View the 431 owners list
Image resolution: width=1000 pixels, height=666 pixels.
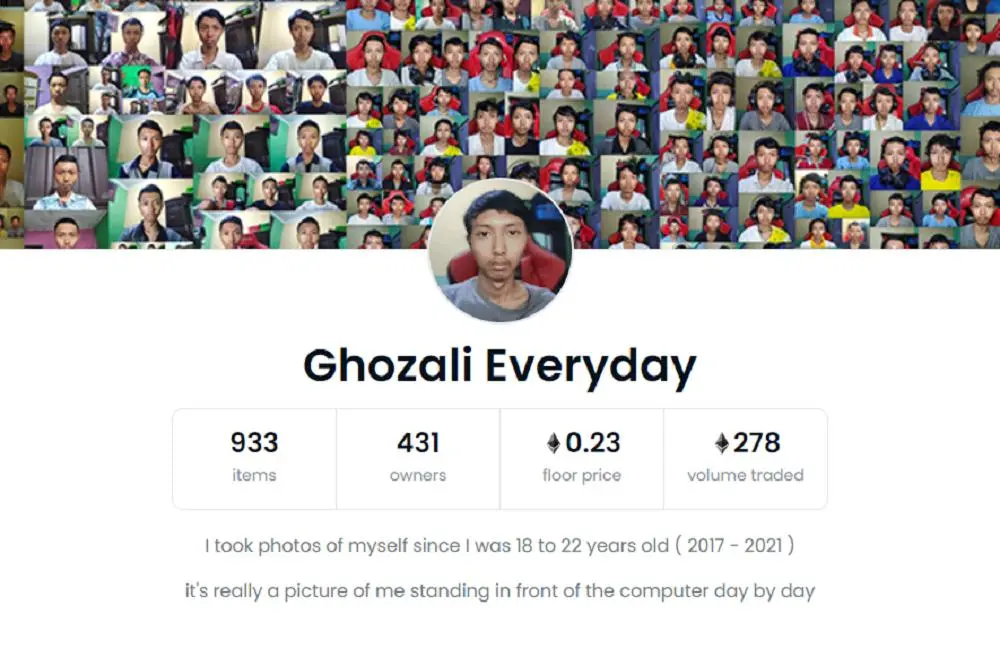pyautogui.click(x=418, y=459)
